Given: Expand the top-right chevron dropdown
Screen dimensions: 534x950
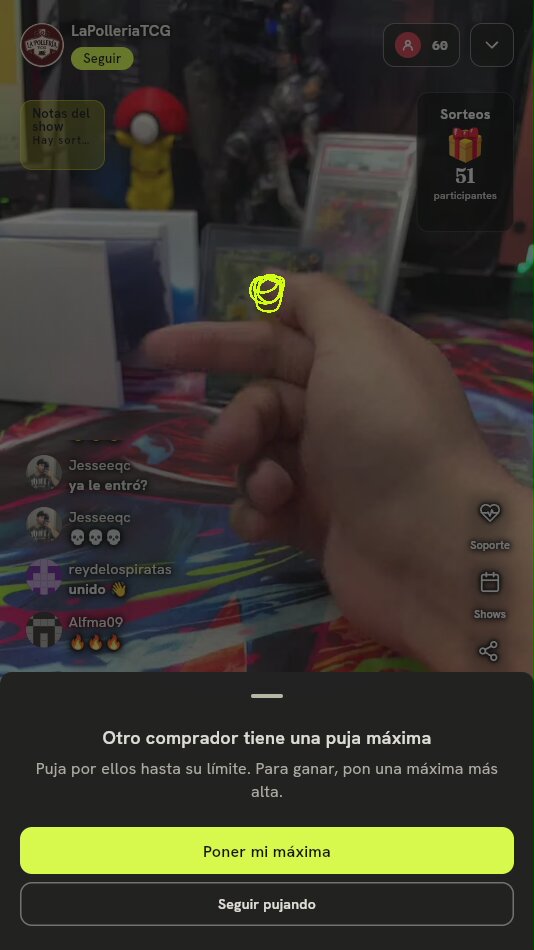Looking at the screenshot, I should (492, 45).
